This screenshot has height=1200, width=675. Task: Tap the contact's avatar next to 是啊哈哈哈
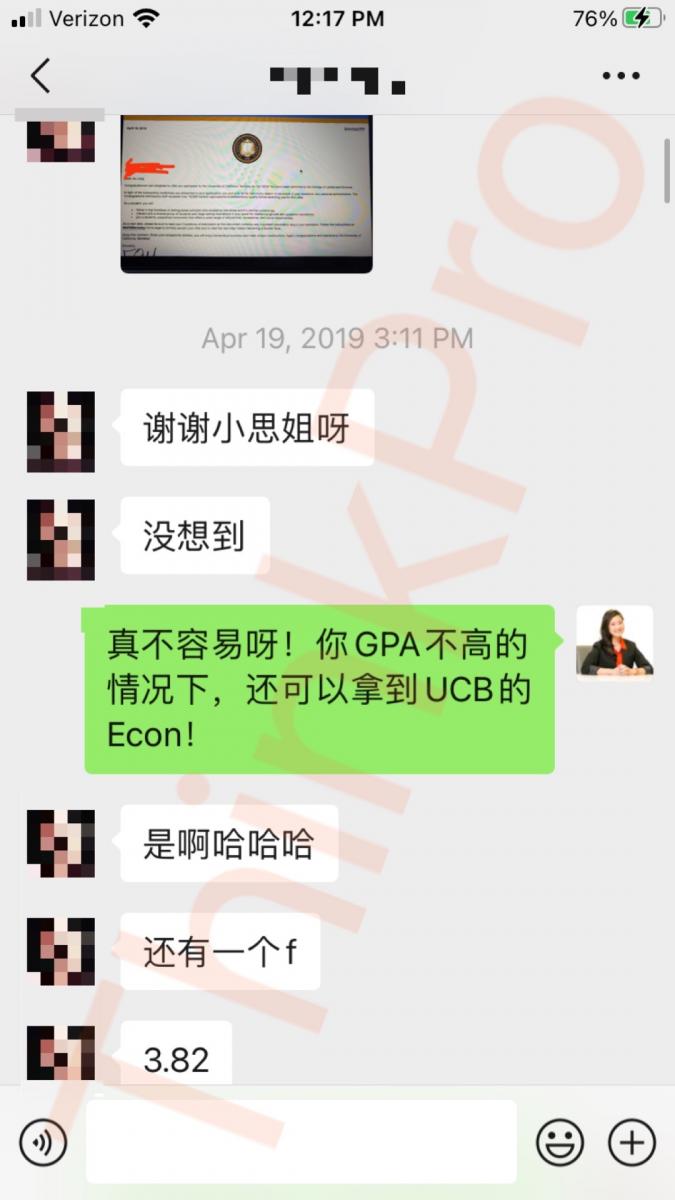[61, 846]
